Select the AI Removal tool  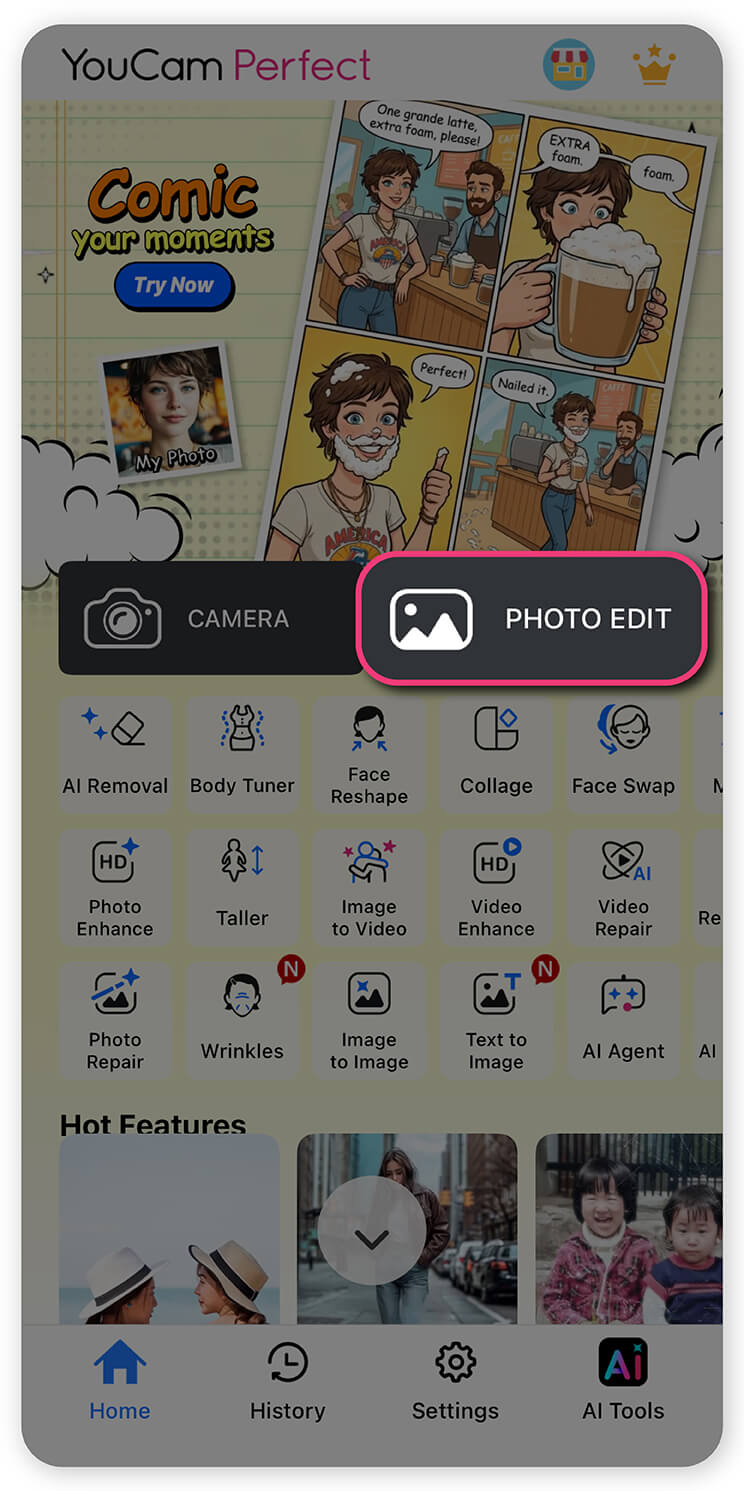coord(115,753)
